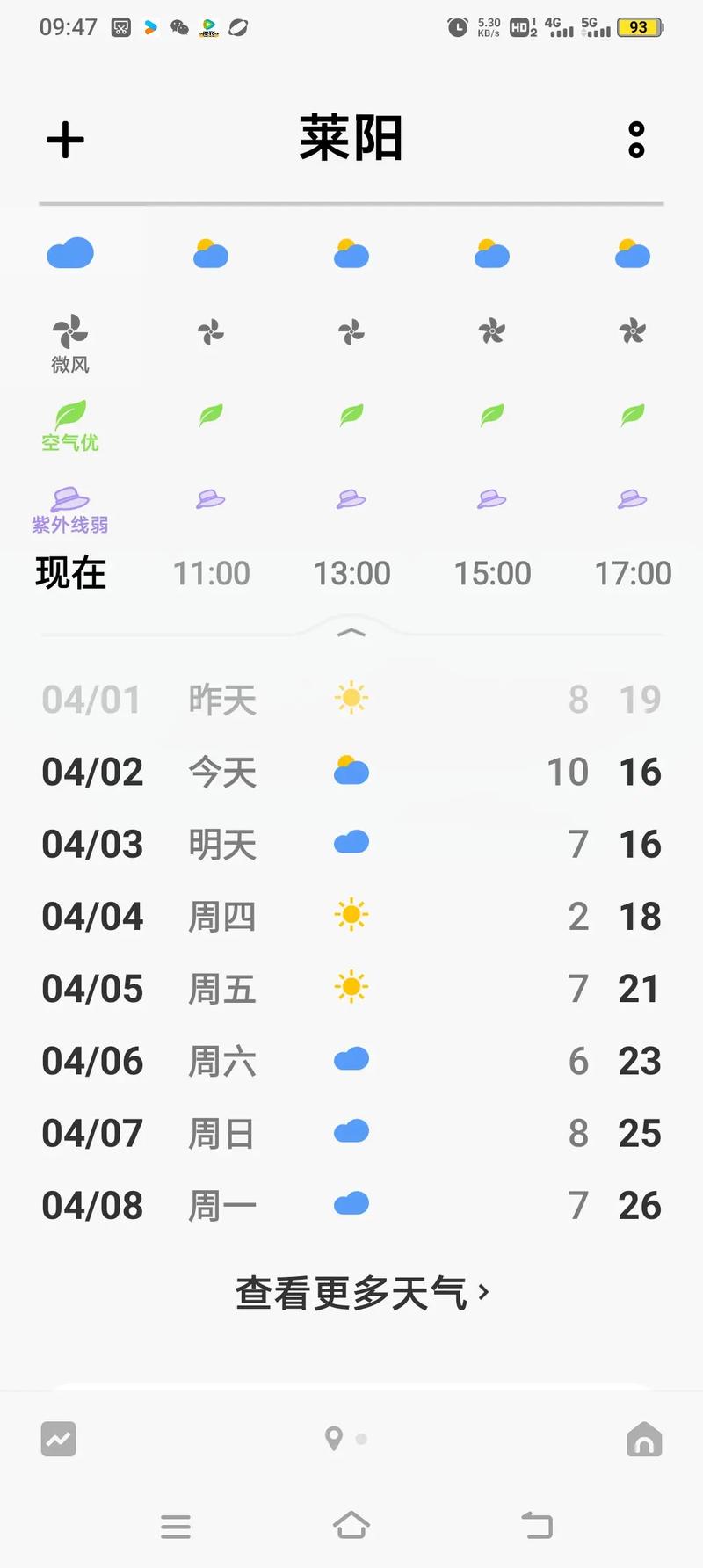
Task: Tap the green 空气优 air quality leaf
Action: tap(70, 416)
